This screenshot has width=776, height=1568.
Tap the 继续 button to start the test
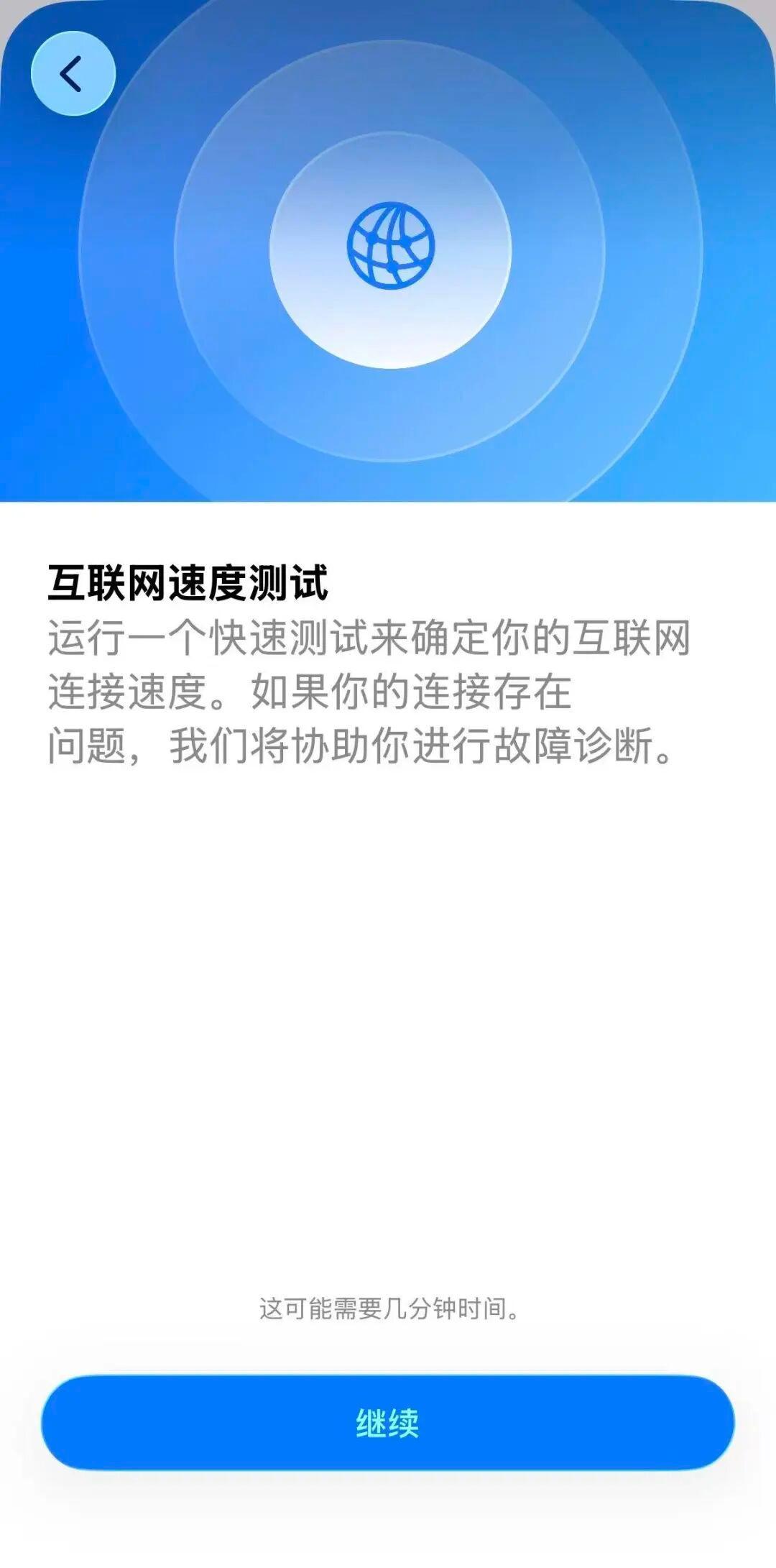[387, 1422]
